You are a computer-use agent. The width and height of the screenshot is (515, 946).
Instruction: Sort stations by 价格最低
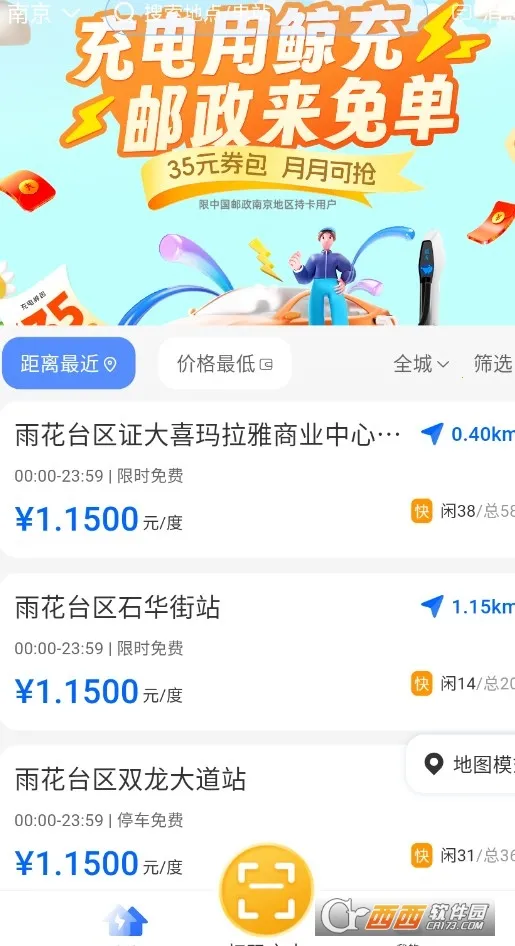tap(225, 363)
